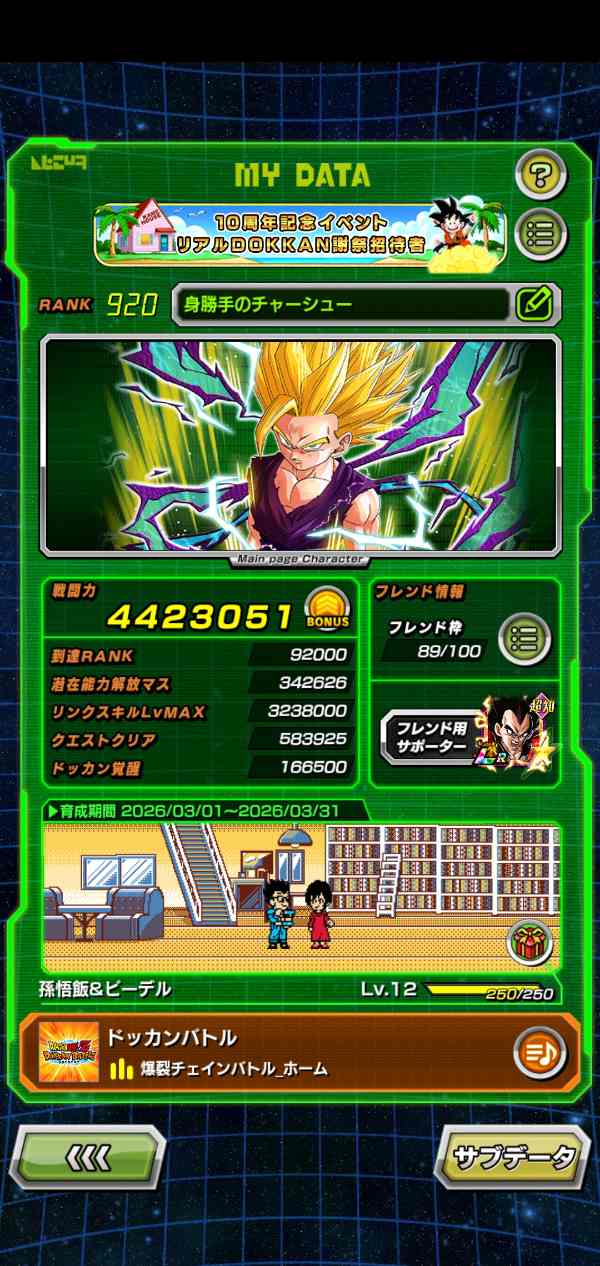Image resolution: width=600 pixels, height=1266 pixels.
Task: Open the 10th anniversary event banner
Action: point(300,233)
